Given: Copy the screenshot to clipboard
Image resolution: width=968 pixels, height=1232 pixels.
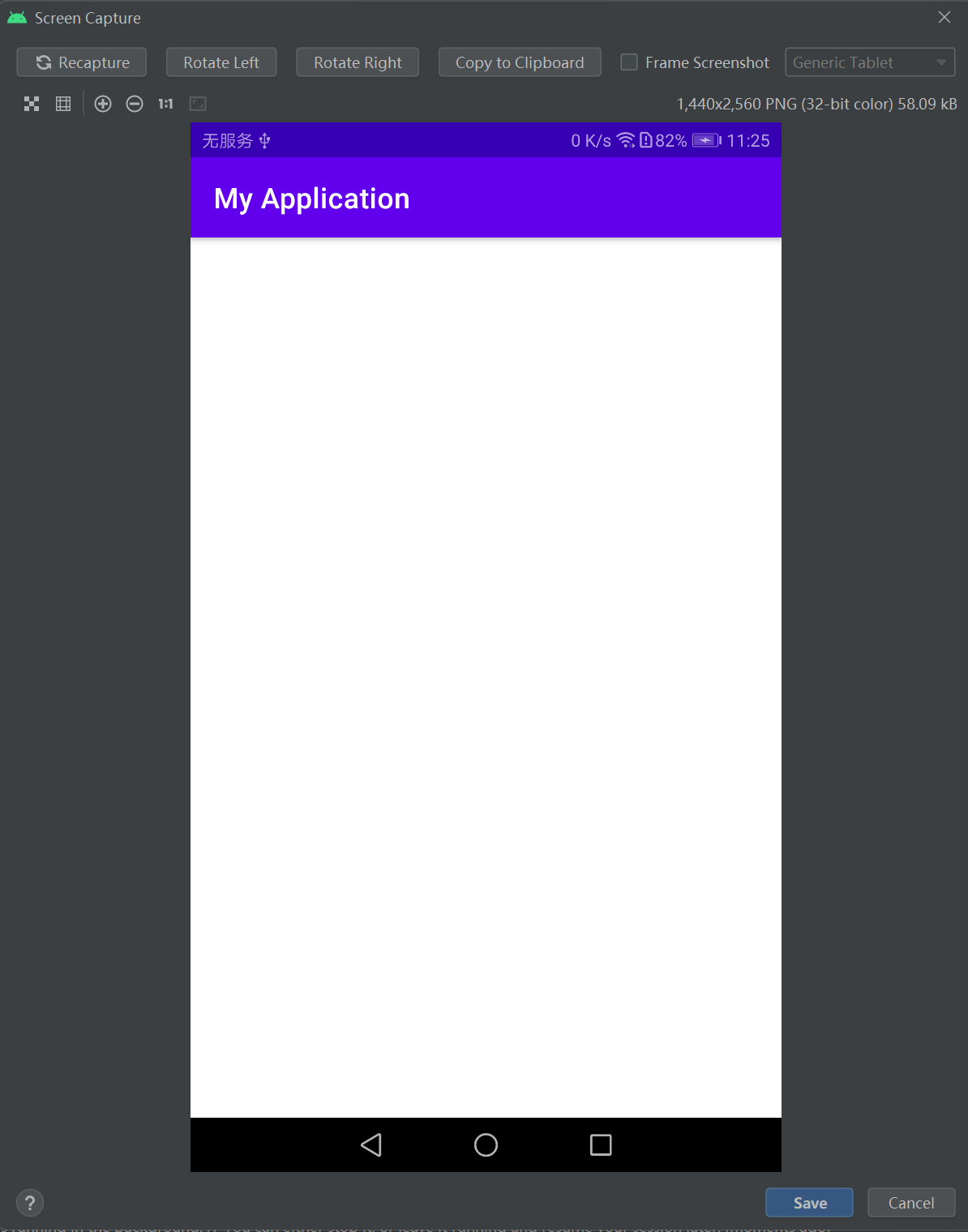Looking at the screenshot, I should click(x=520, y=62).
